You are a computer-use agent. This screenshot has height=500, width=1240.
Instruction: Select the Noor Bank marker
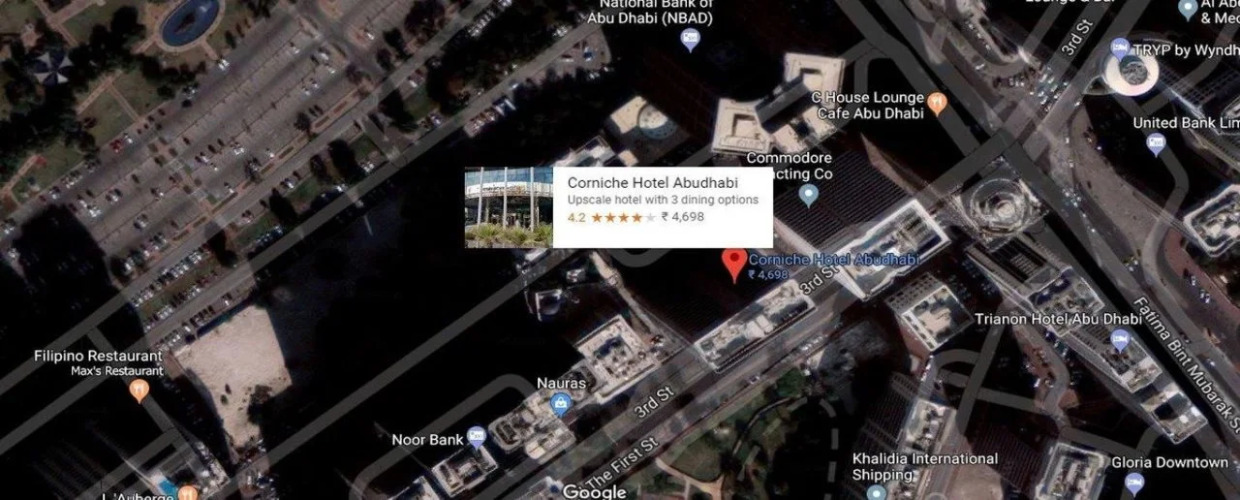[477, 437]
